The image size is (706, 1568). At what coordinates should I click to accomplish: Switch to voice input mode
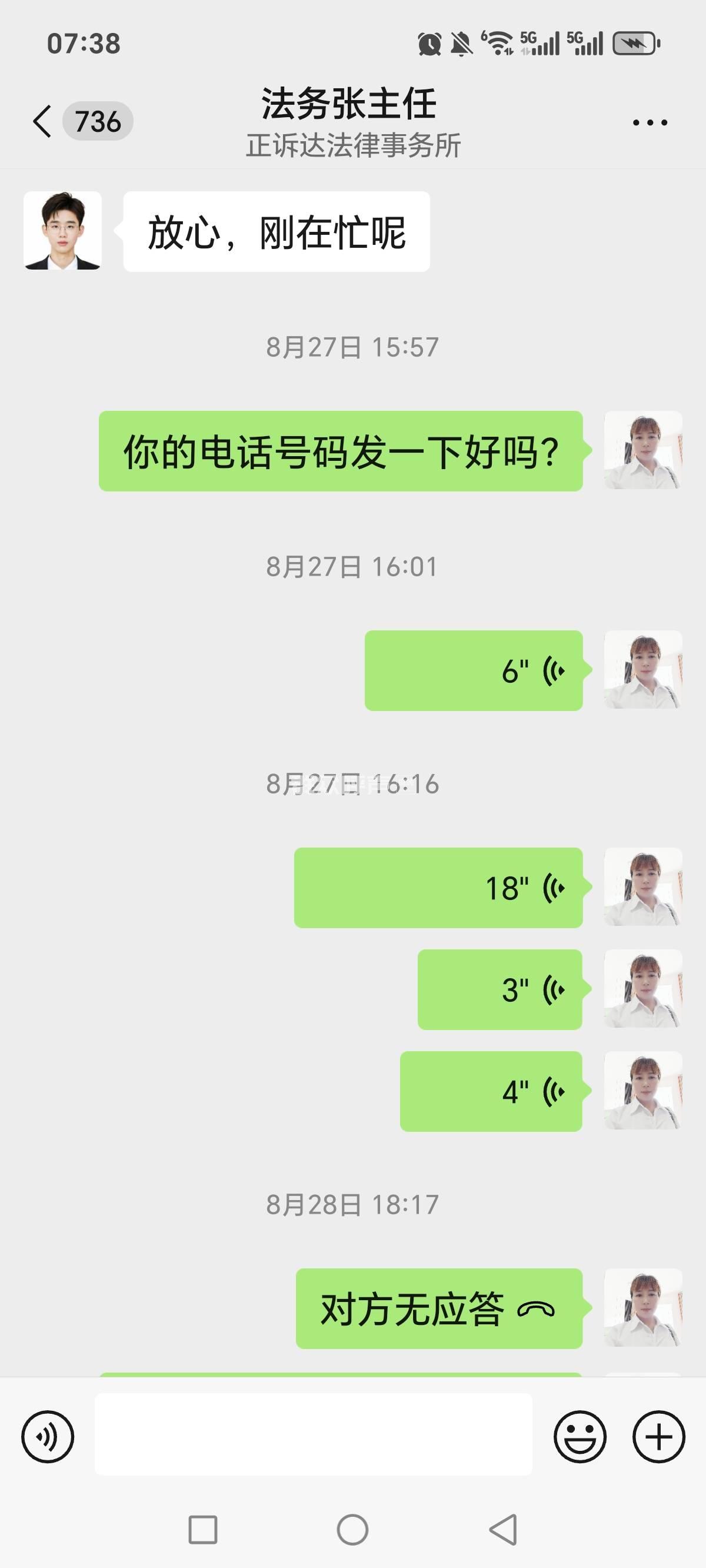tap(48, 1437)
